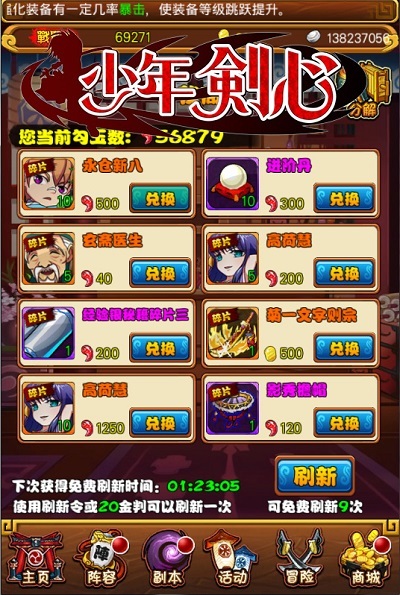This screenshot has width=400, height=595.
Task: Switch to the 副本 dungeon tab
Action: (x=167, y=559)
